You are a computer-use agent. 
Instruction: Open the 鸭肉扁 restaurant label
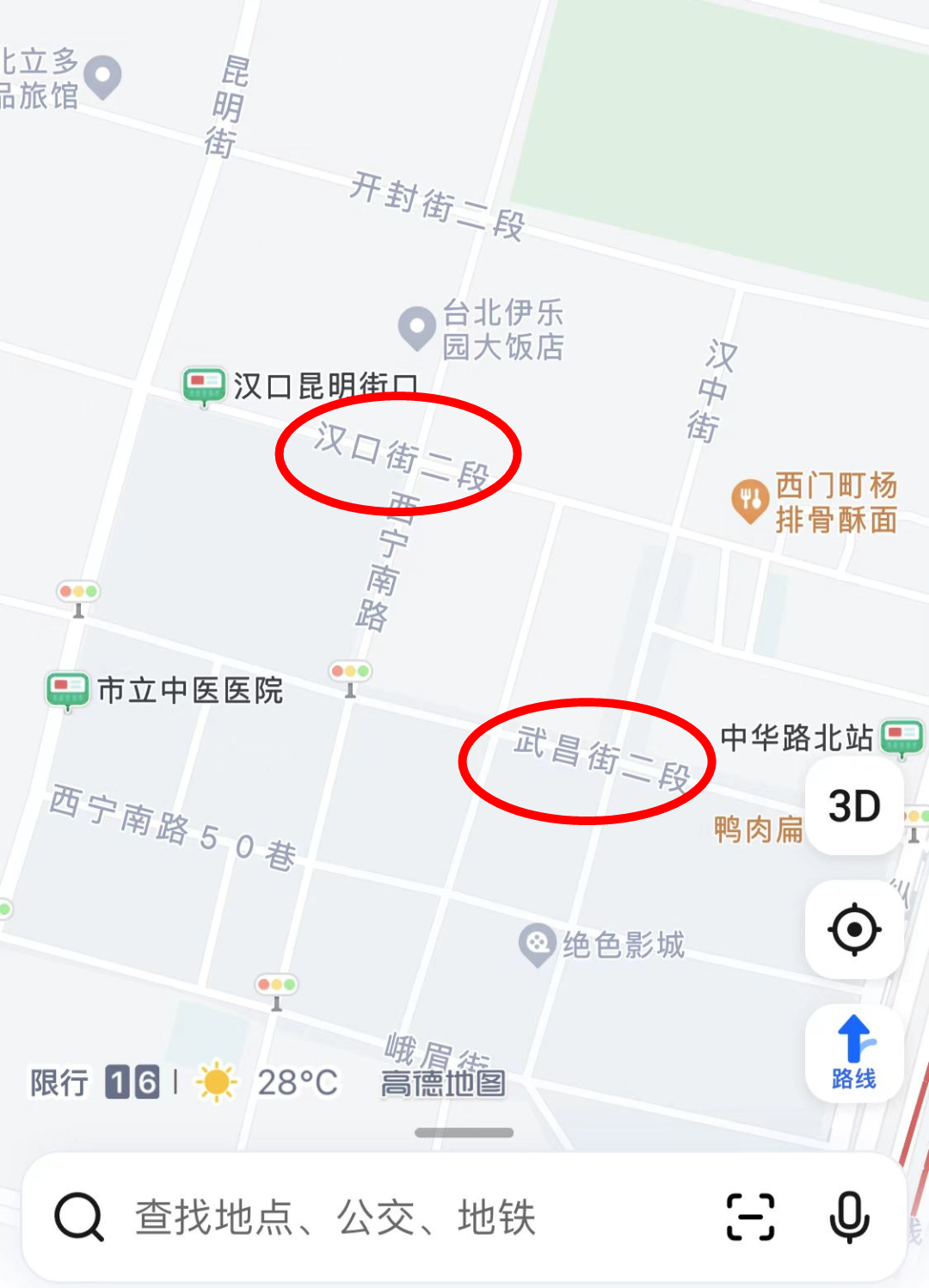[758, 829]
